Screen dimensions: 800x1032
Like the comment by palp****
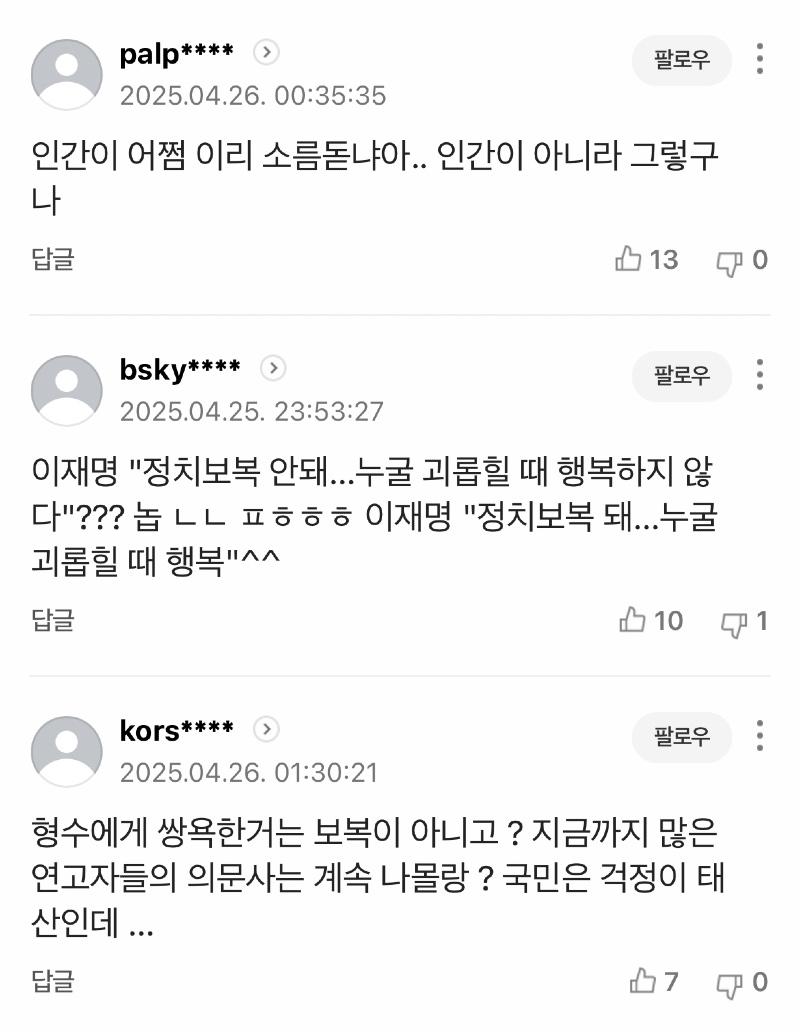(629, 260)
